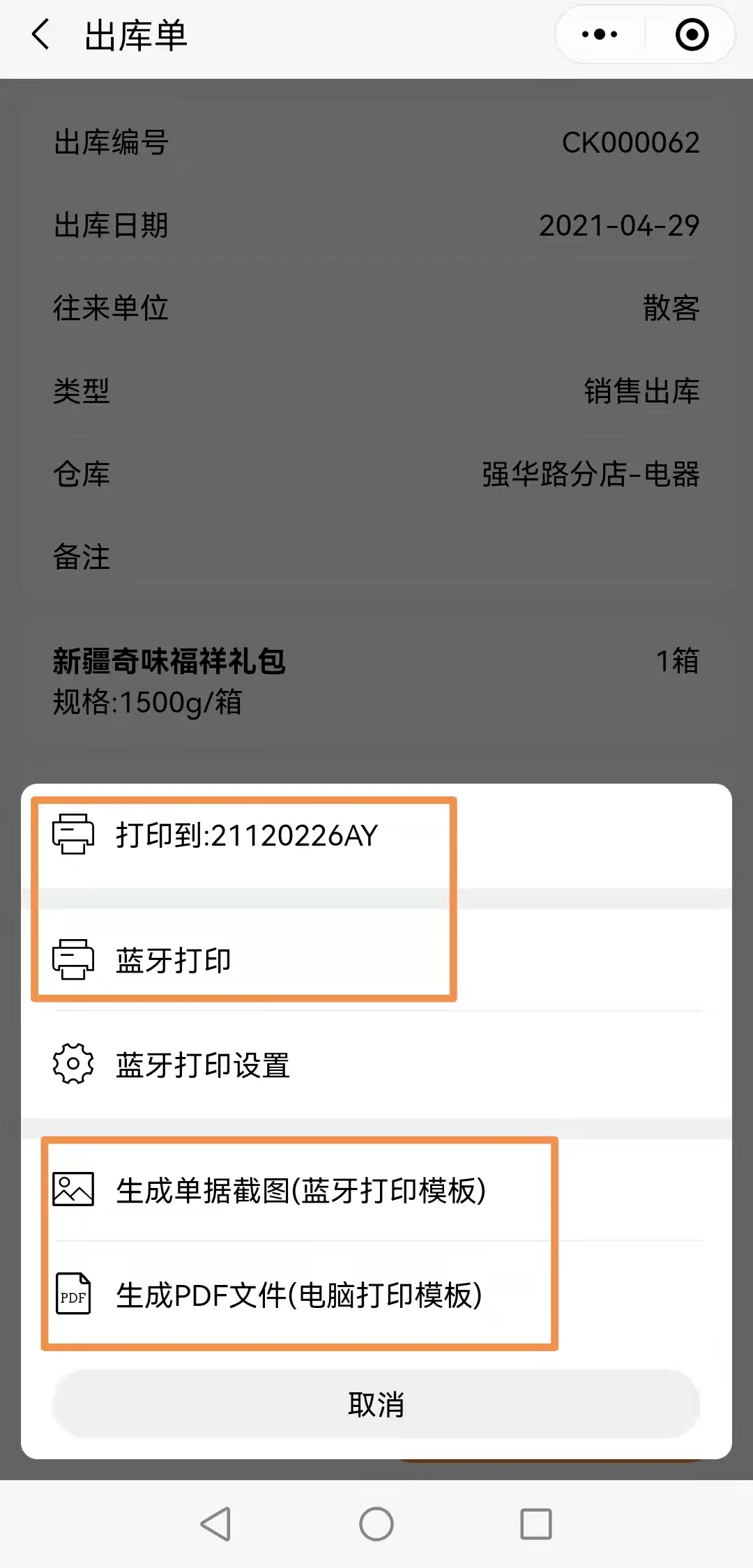Viewport: 753px width, 1568px height.
Task: Open the mini program more-options dots
Action: tap(600, 35)
